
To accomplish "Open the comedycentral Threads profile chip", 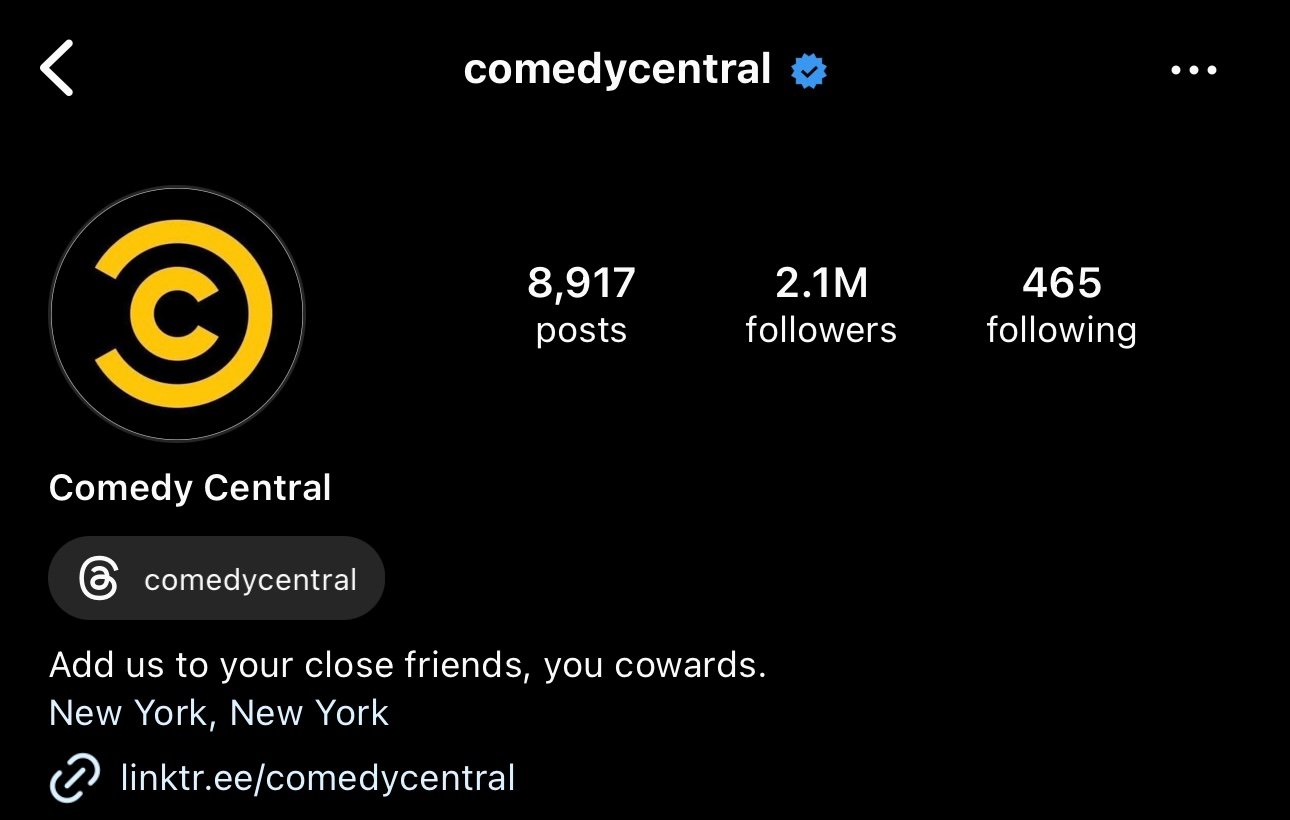I will click(x=217, y=579).
